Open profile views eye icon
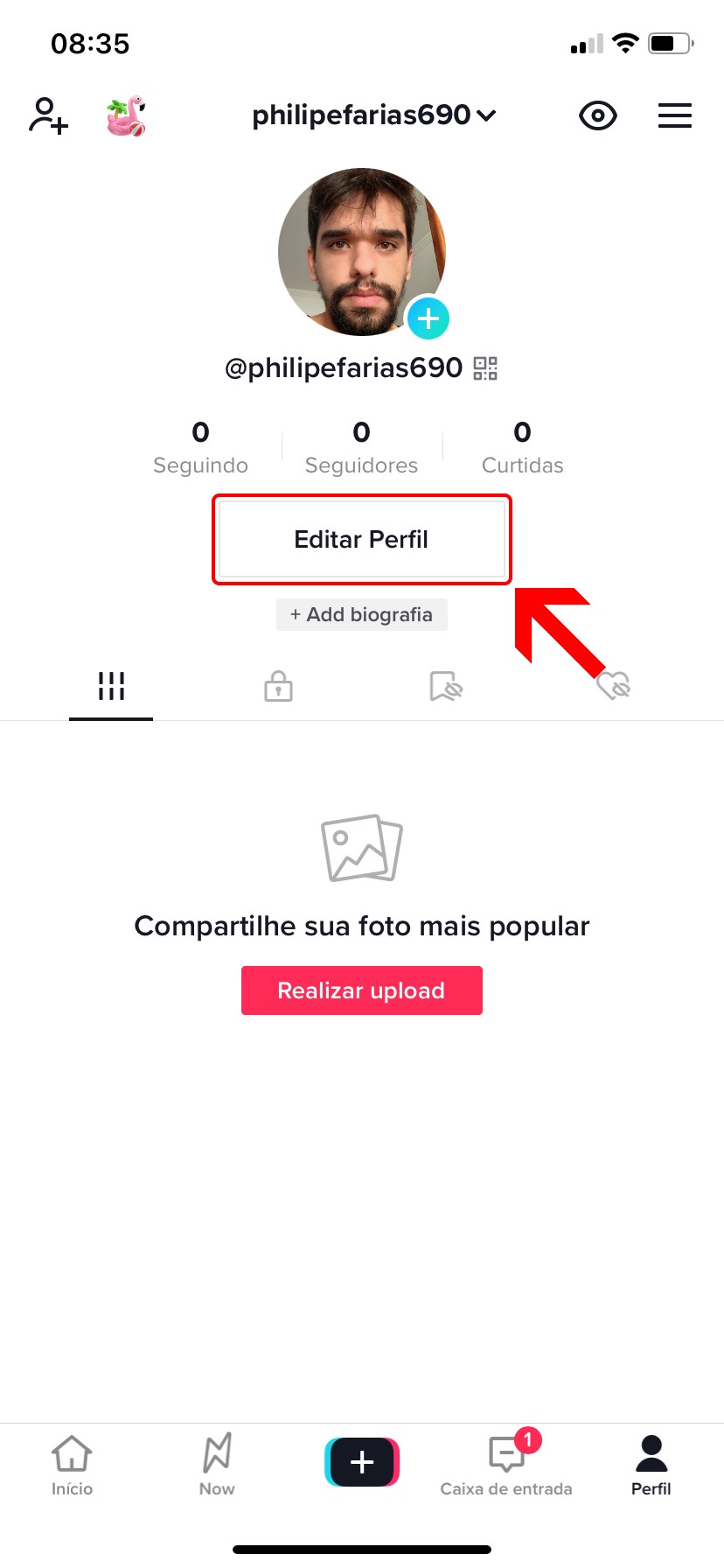The image size is (724, 1568). coord(598,115)
